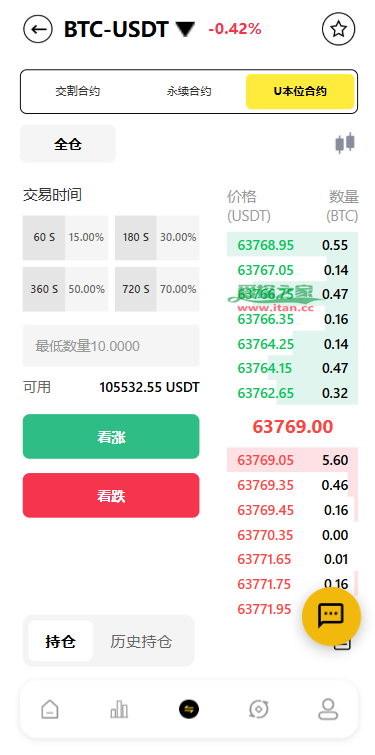Tap the 全仓 margin mode button
The image size is (375, 755).
point(68,144)
